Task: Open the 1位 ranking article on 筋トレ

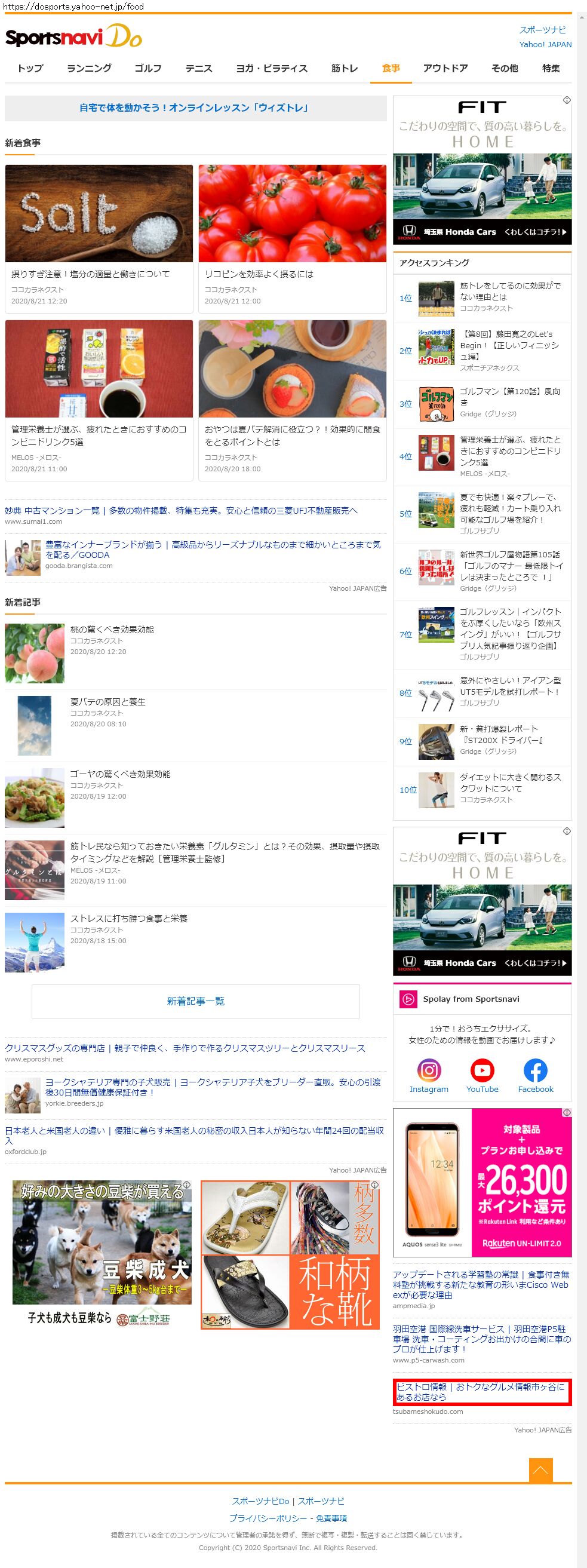Action: click(x=510, y=291)
